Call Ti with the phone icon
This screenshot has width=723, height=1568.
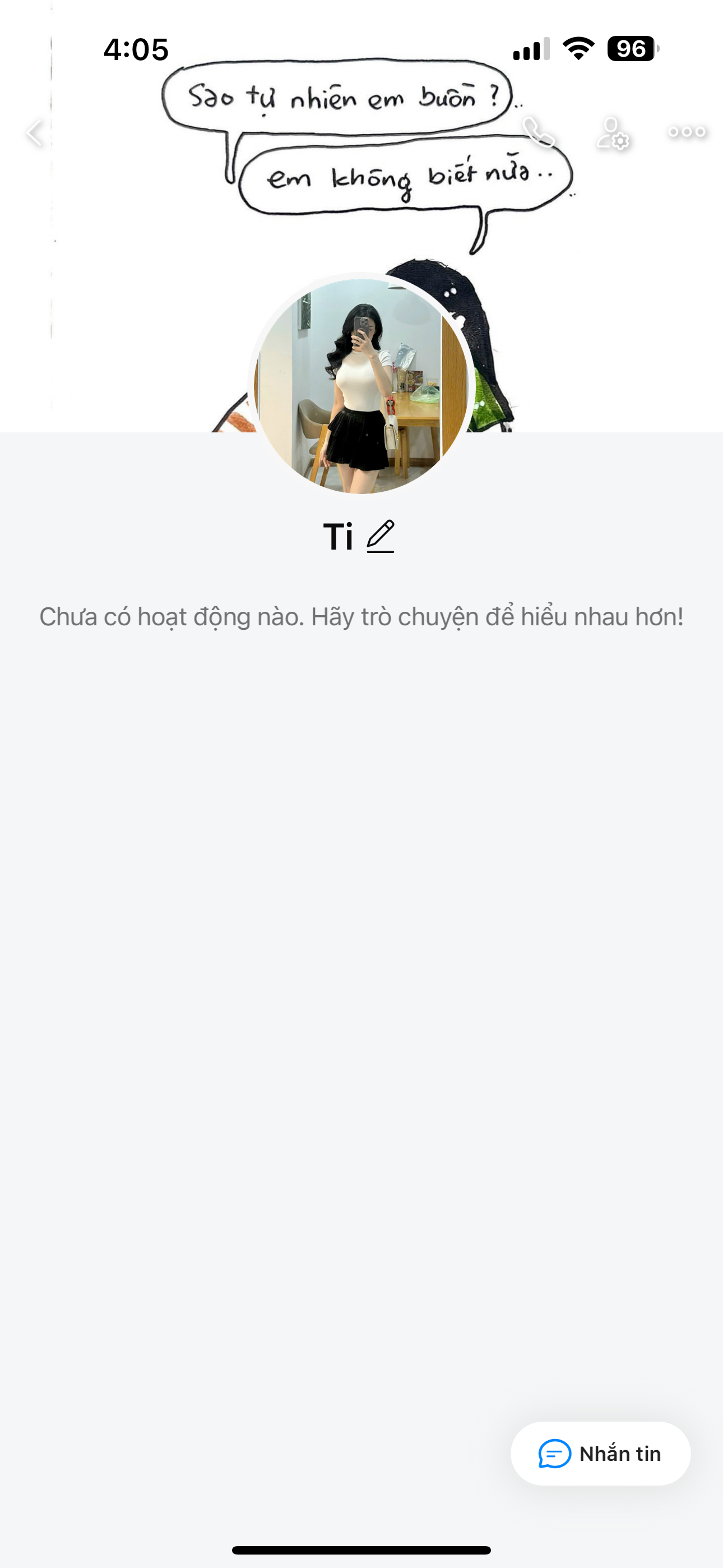click(539, 132)
